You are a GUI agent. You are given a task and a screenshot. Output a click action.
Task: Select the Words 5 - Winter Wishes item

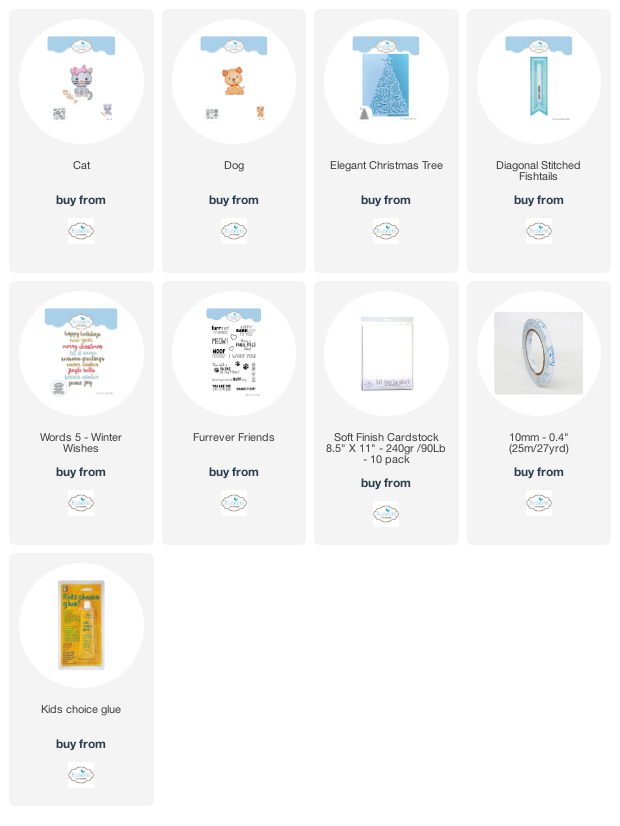point(81,354)
